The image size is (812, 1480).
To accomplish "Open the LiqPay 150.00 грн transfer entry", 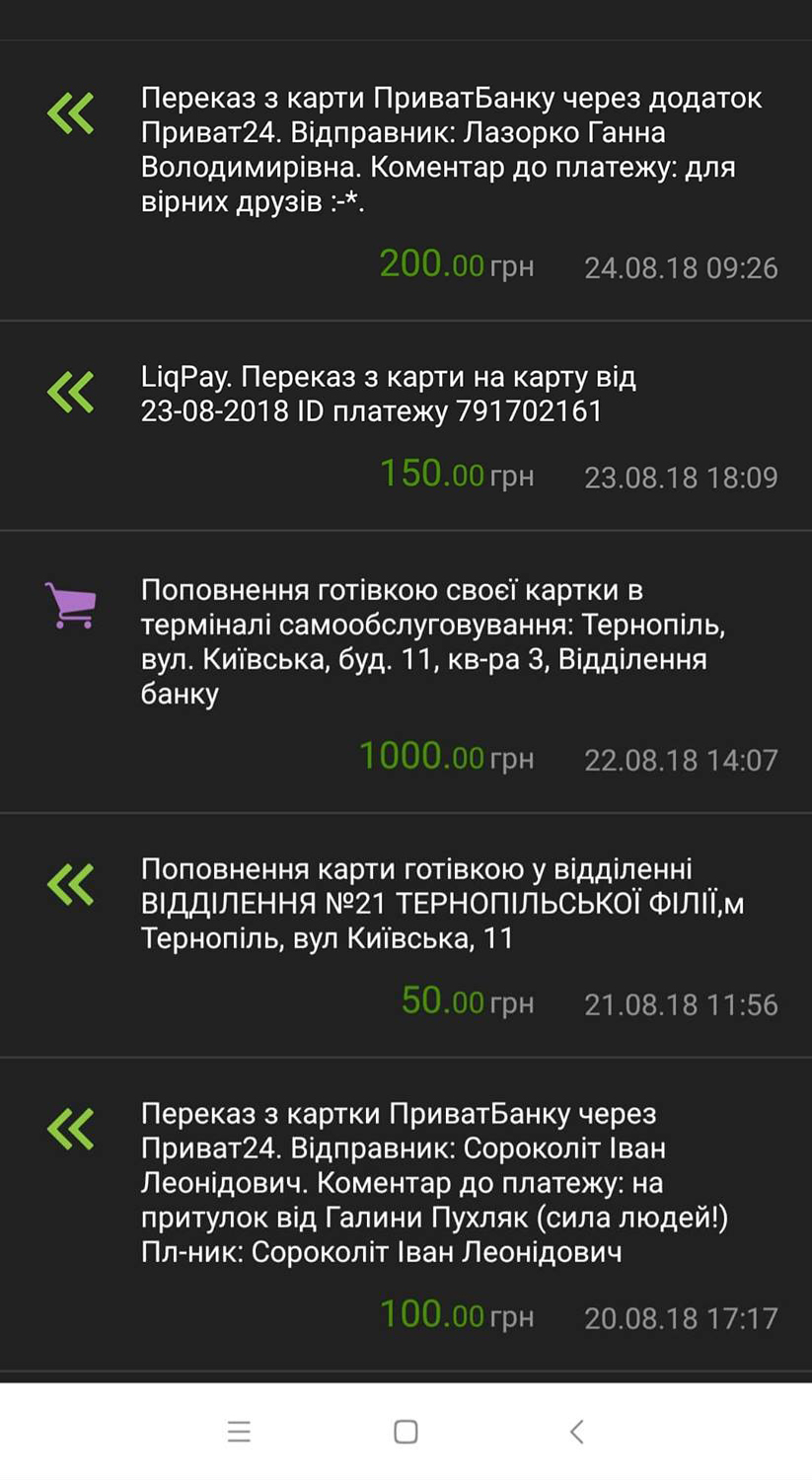I will (406, 426).
